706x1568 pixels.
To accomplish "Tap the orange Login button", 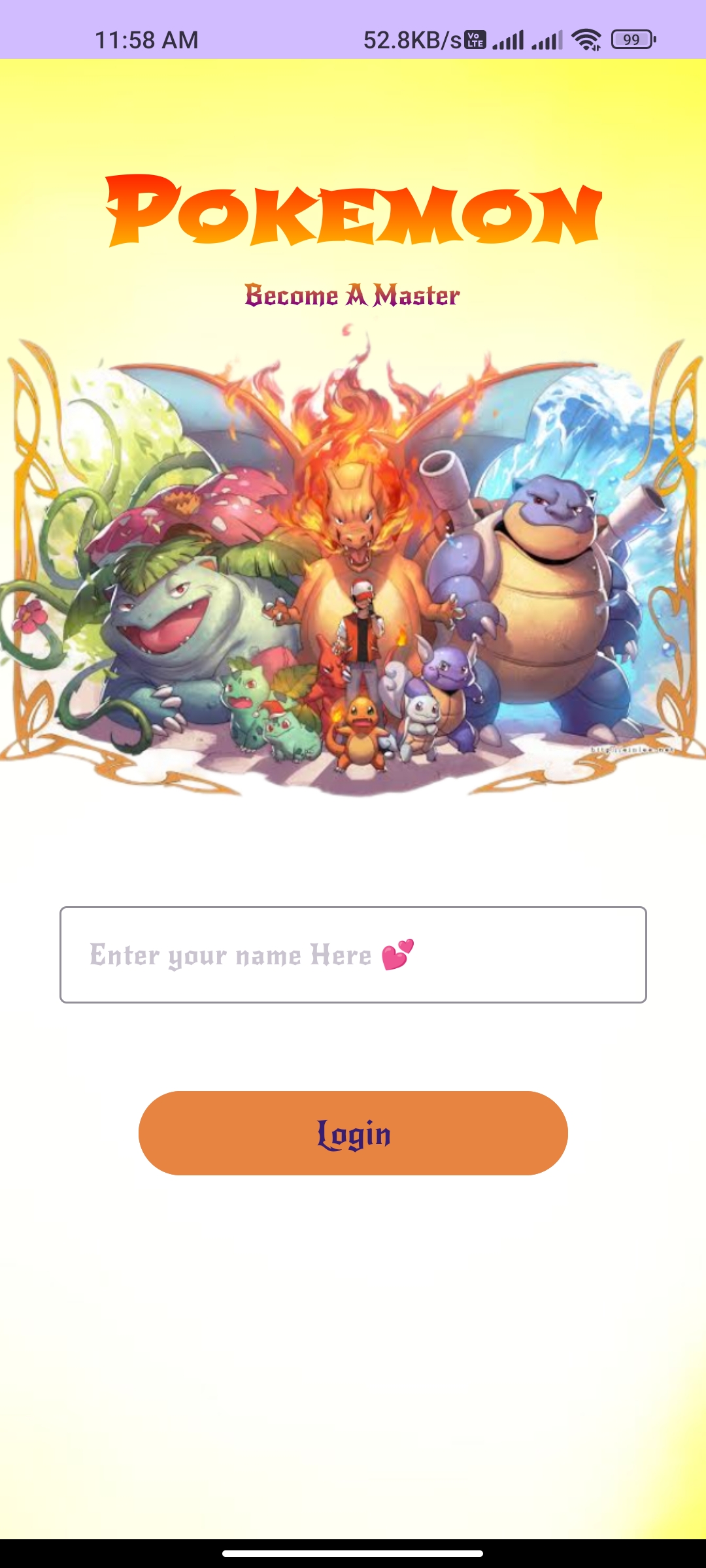I will click(353, 1133).
